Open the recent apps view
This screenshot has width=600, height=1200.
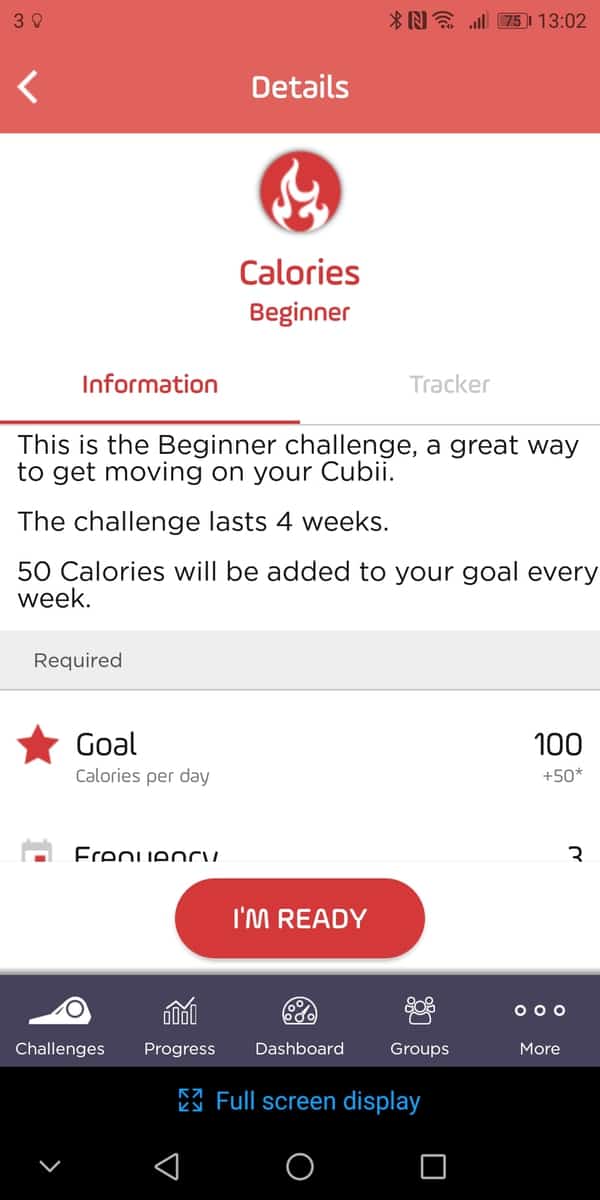tap(432, 1166)
